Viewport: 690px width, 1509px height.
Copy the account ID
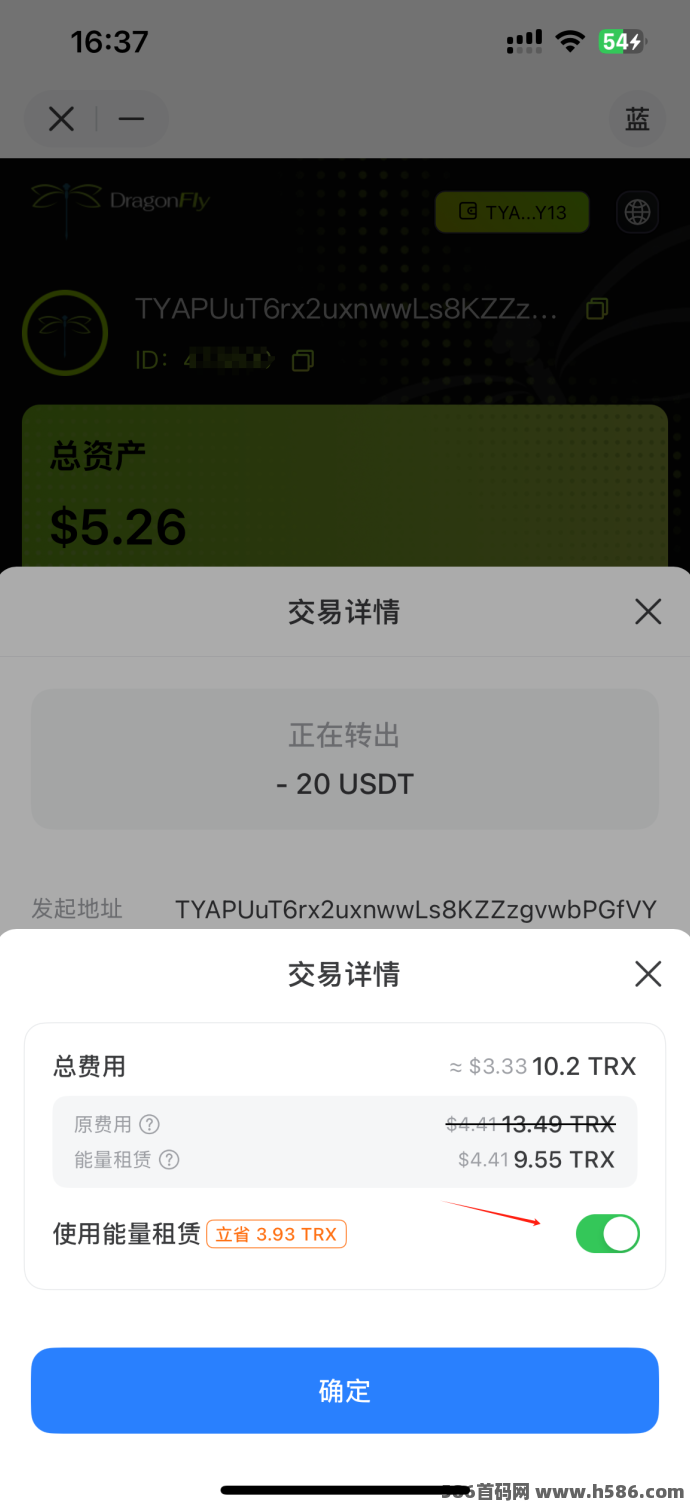(302, 360)
